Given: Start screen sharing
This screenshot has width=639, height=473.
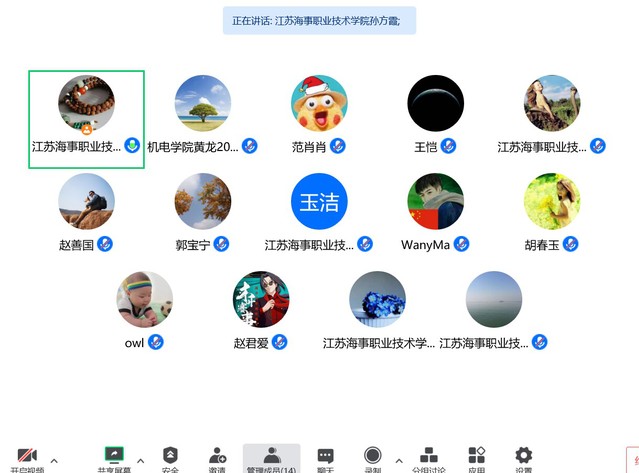Looking at the screenshot, I should 114,458.
